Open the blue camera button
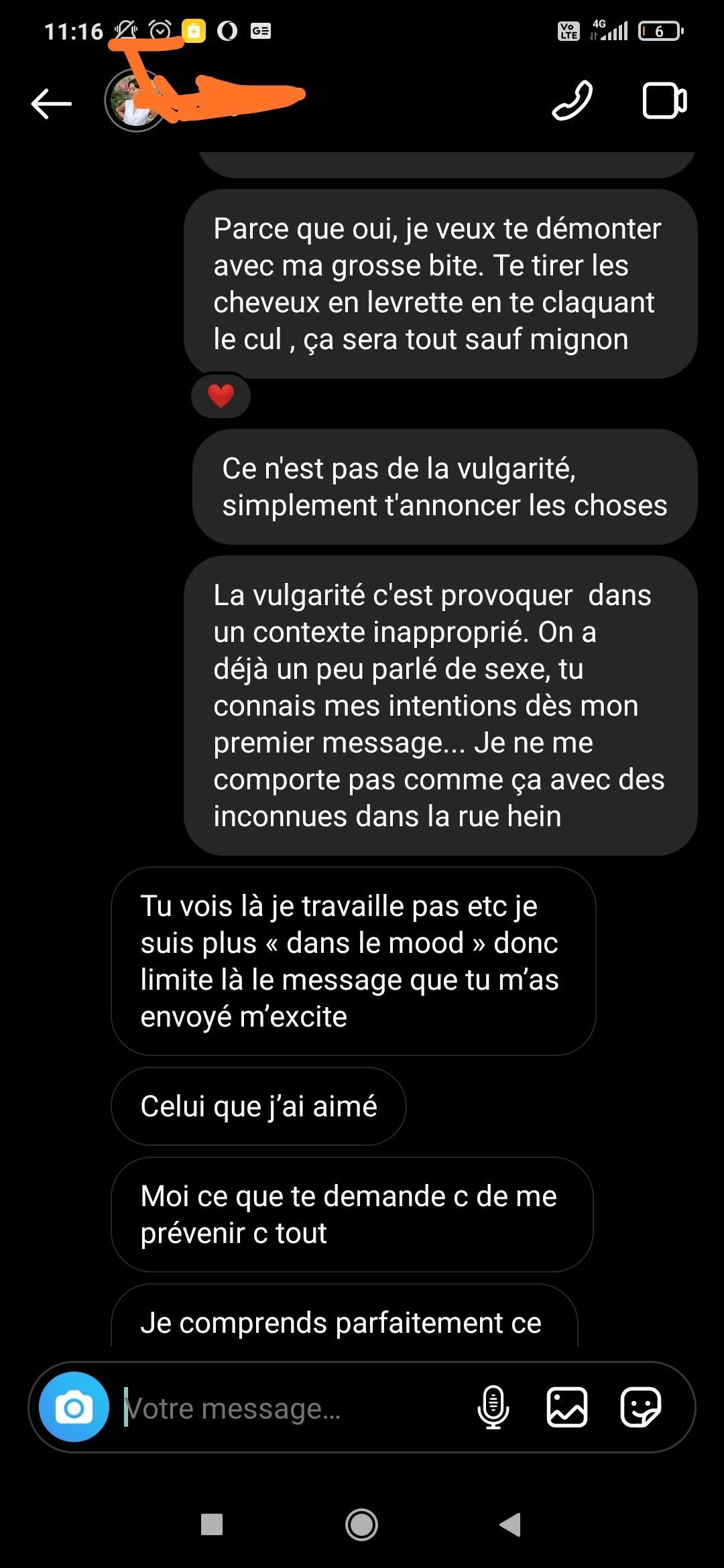The width and height of the screenshot is (724, 1568). pyautogui.click(x=74, y=1407)
